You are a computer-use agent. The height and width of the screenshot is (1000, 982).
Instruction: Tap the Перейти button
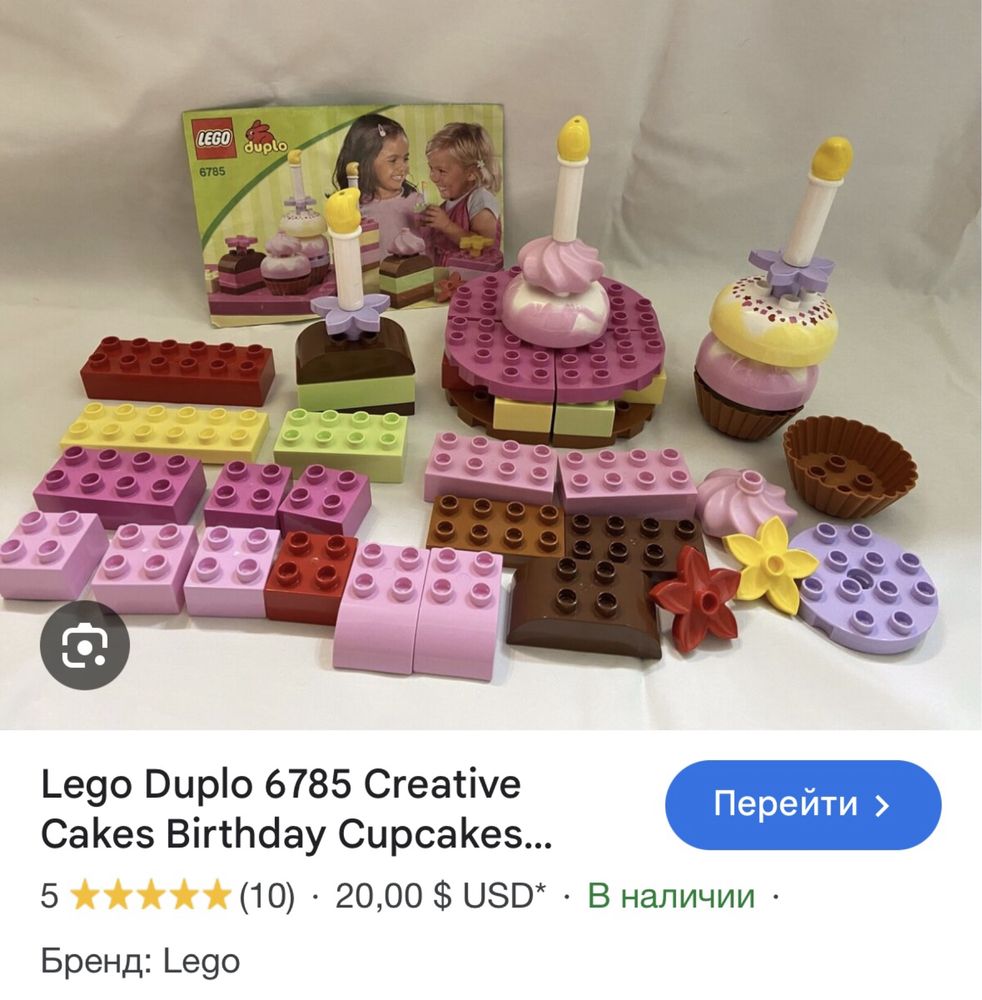click(803, 805)
